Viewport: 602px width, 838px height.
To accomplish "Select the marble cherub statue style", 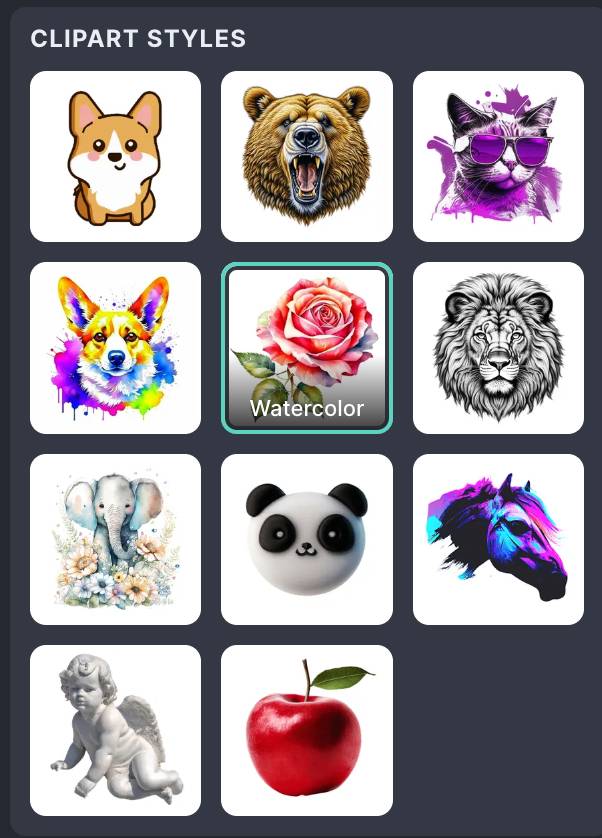I will pos(115,730).
